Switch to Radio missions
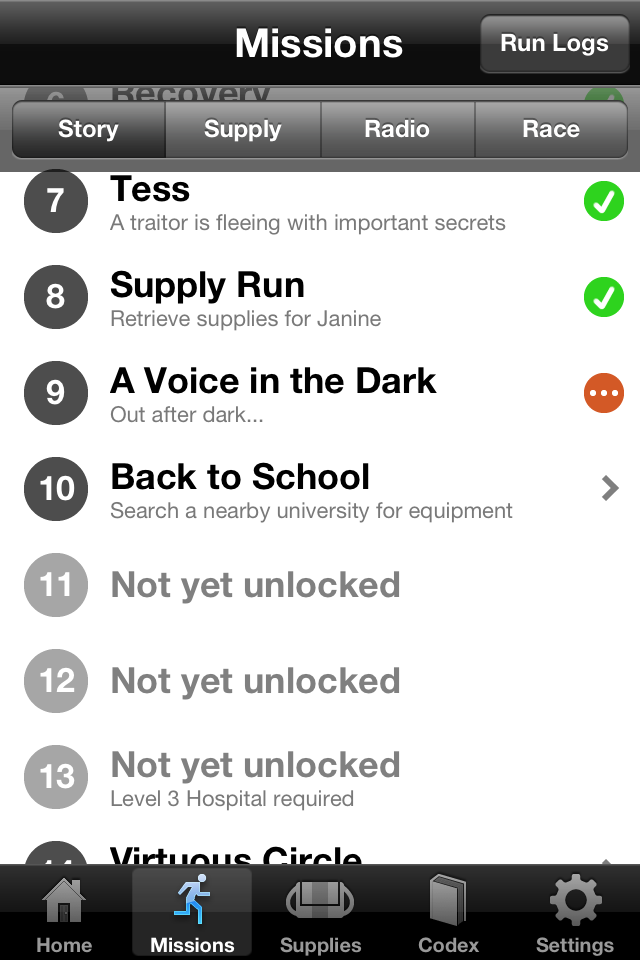This screenshot has height=960, width=640. (397, 129)
